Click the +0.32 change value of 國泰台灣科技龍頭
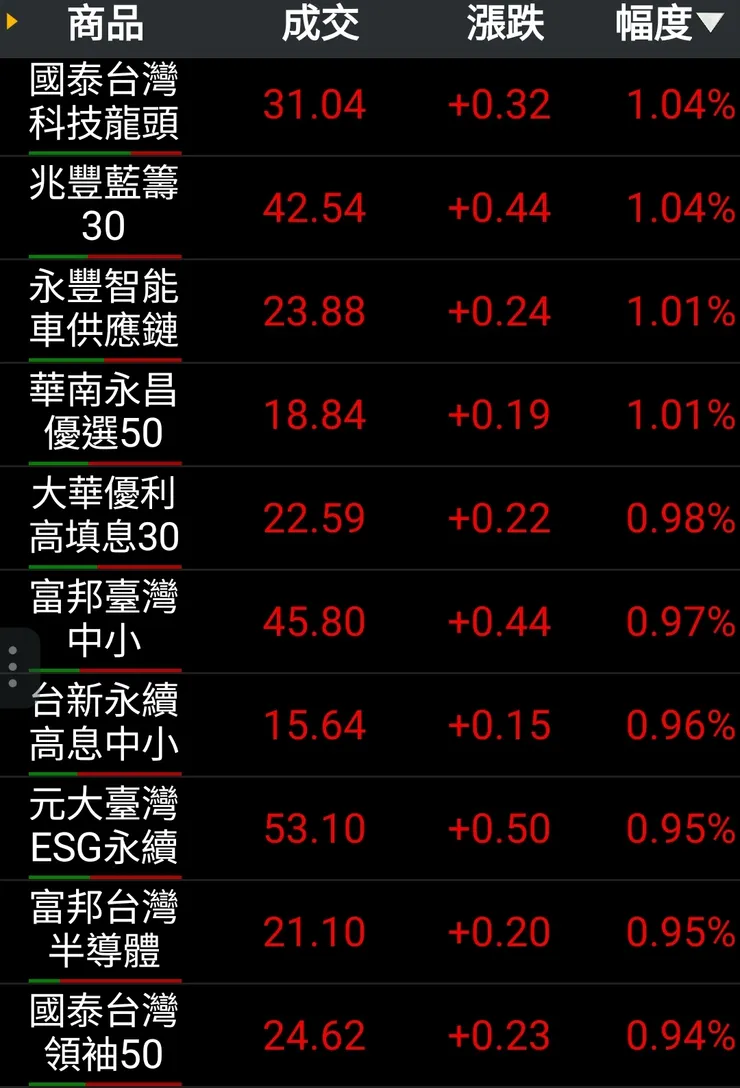Screen dimensions: 740x1088 coord(498,105)
